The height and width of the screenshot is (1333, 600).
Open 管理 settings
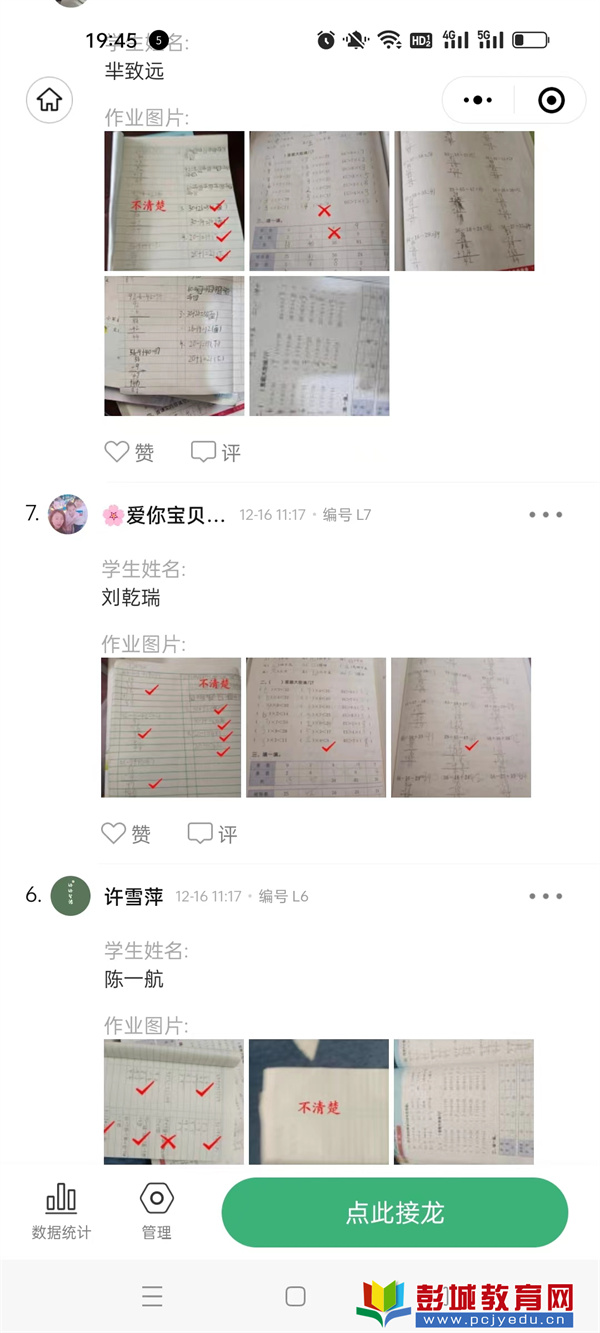(157, 1212)
